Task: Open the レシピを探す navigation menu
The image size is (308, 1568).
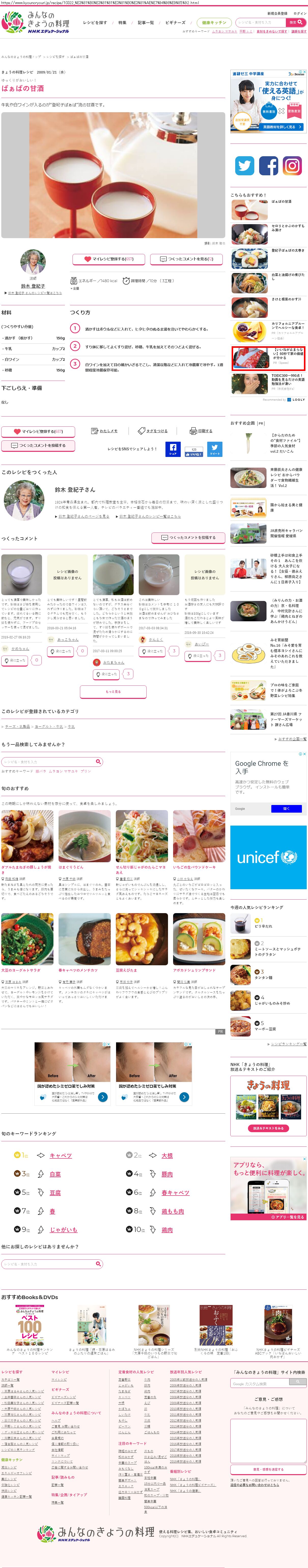Action: [94, 23]
